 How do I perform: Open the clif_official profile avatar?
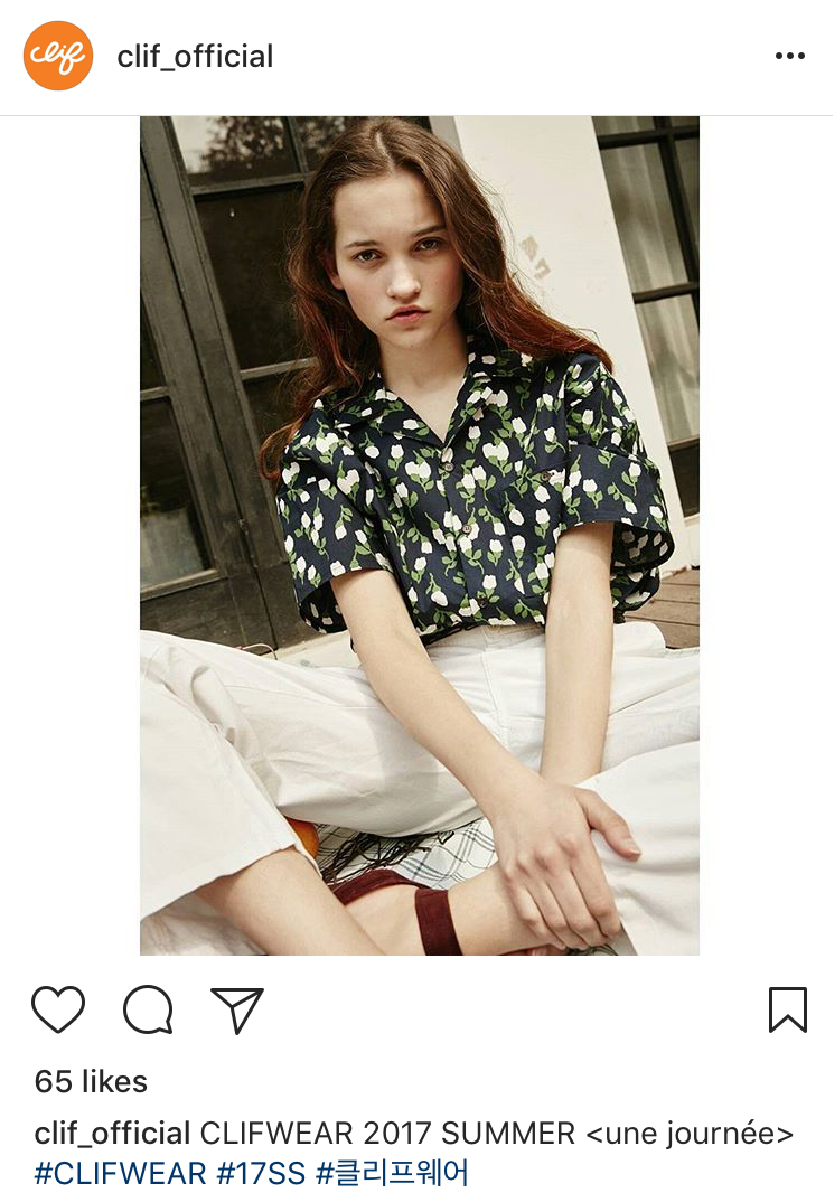tap(58, 56)
